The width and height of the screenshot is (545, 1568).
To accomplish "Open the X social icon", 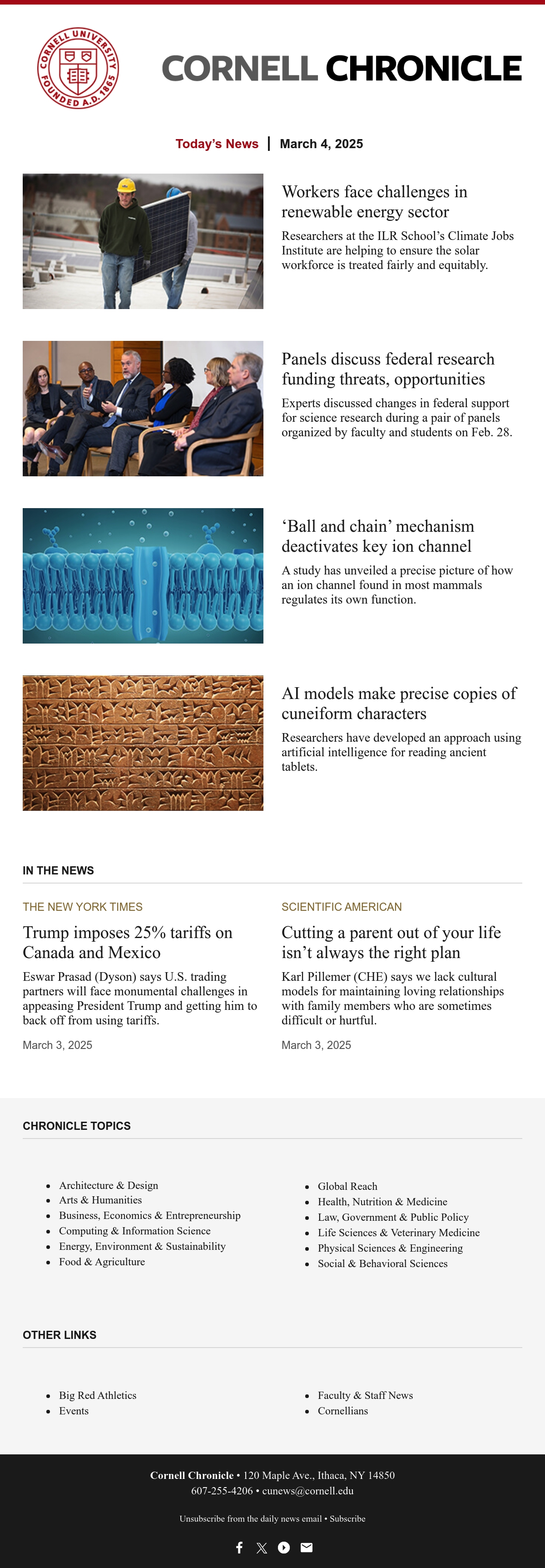I will (262, 1547).
